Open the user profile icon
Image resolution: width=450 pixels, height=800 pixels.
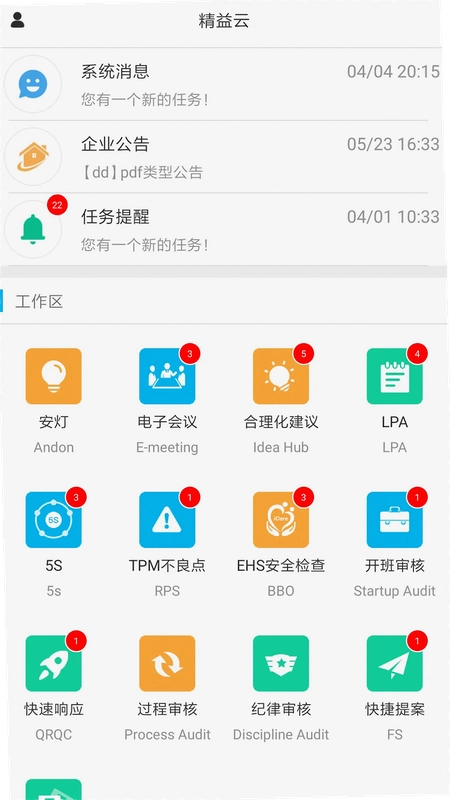tap(17, 20)
